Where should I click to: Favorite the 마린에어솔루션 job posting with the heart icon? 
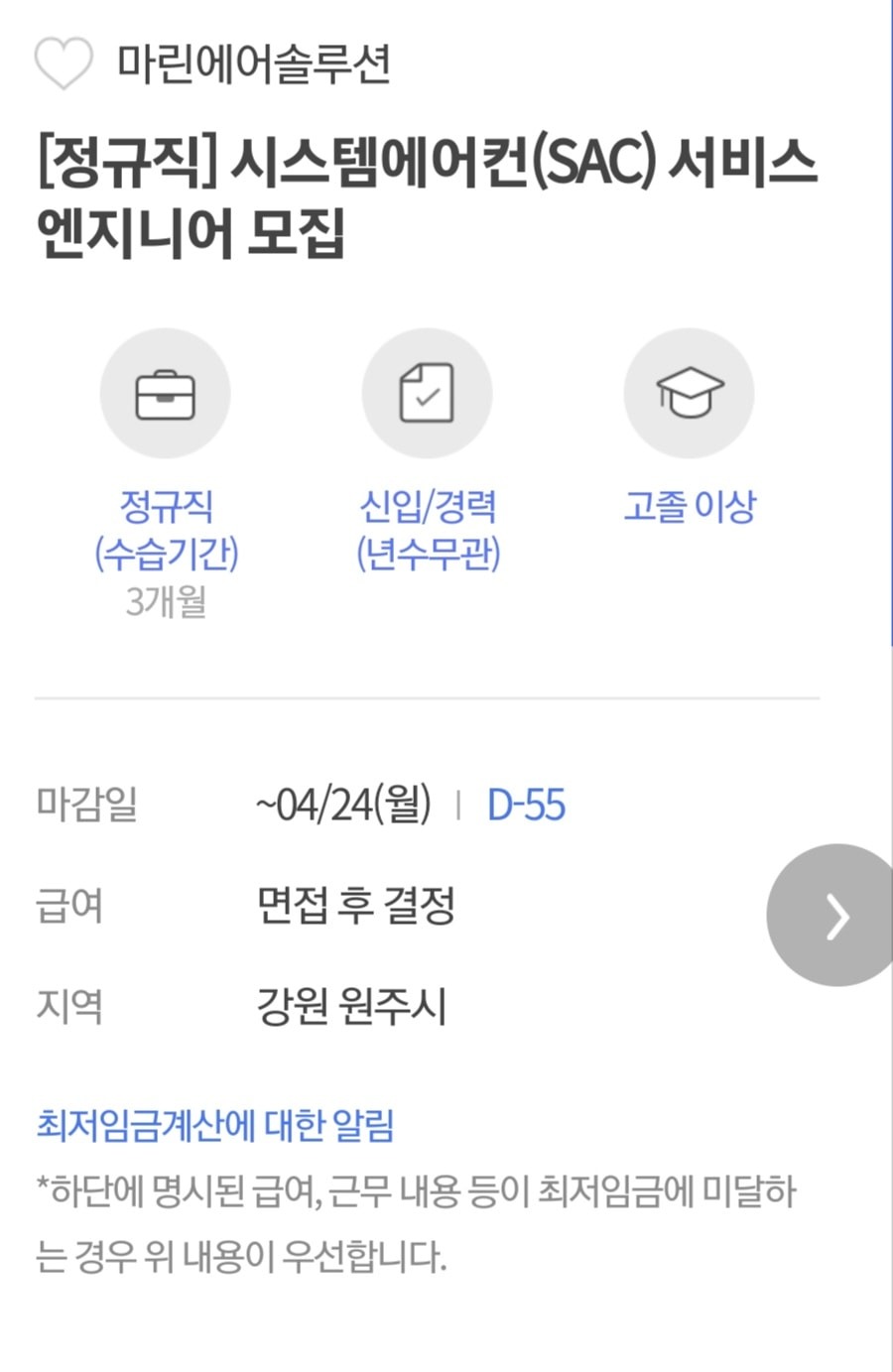pos(64,62)
